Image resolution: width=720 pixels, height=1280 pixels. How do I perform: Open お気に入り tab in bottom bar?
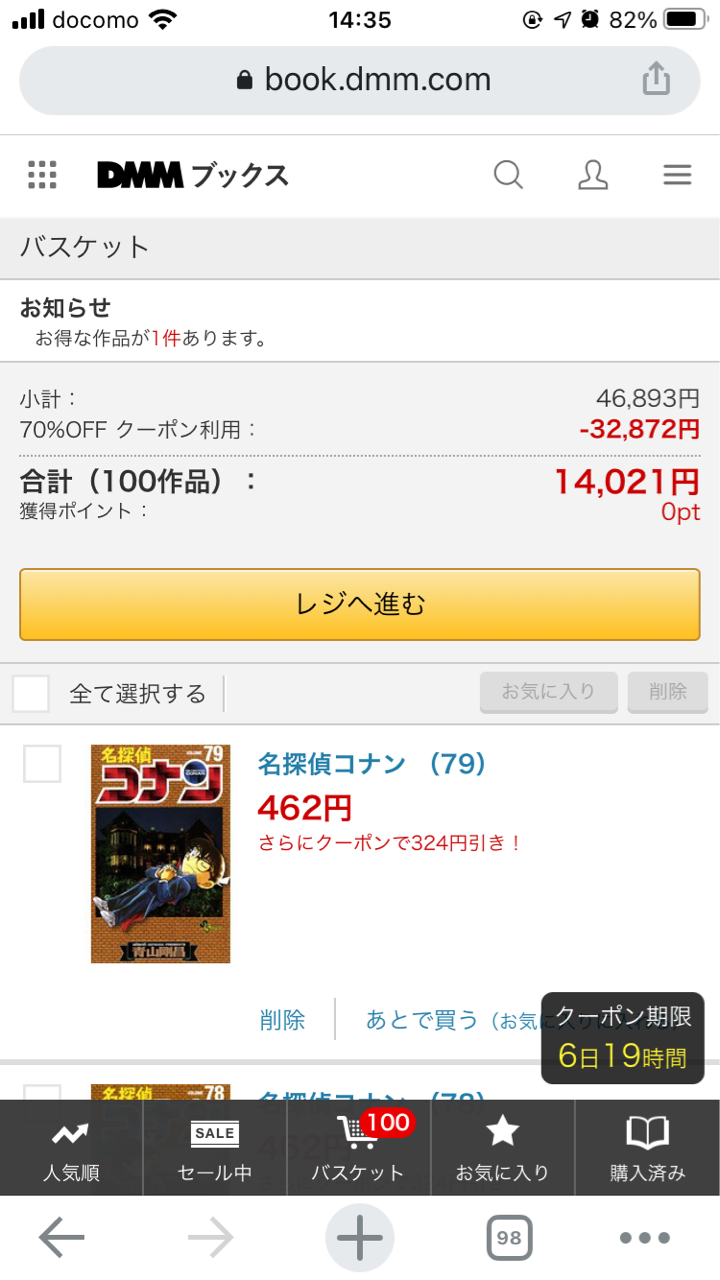tap(502, 1148)
